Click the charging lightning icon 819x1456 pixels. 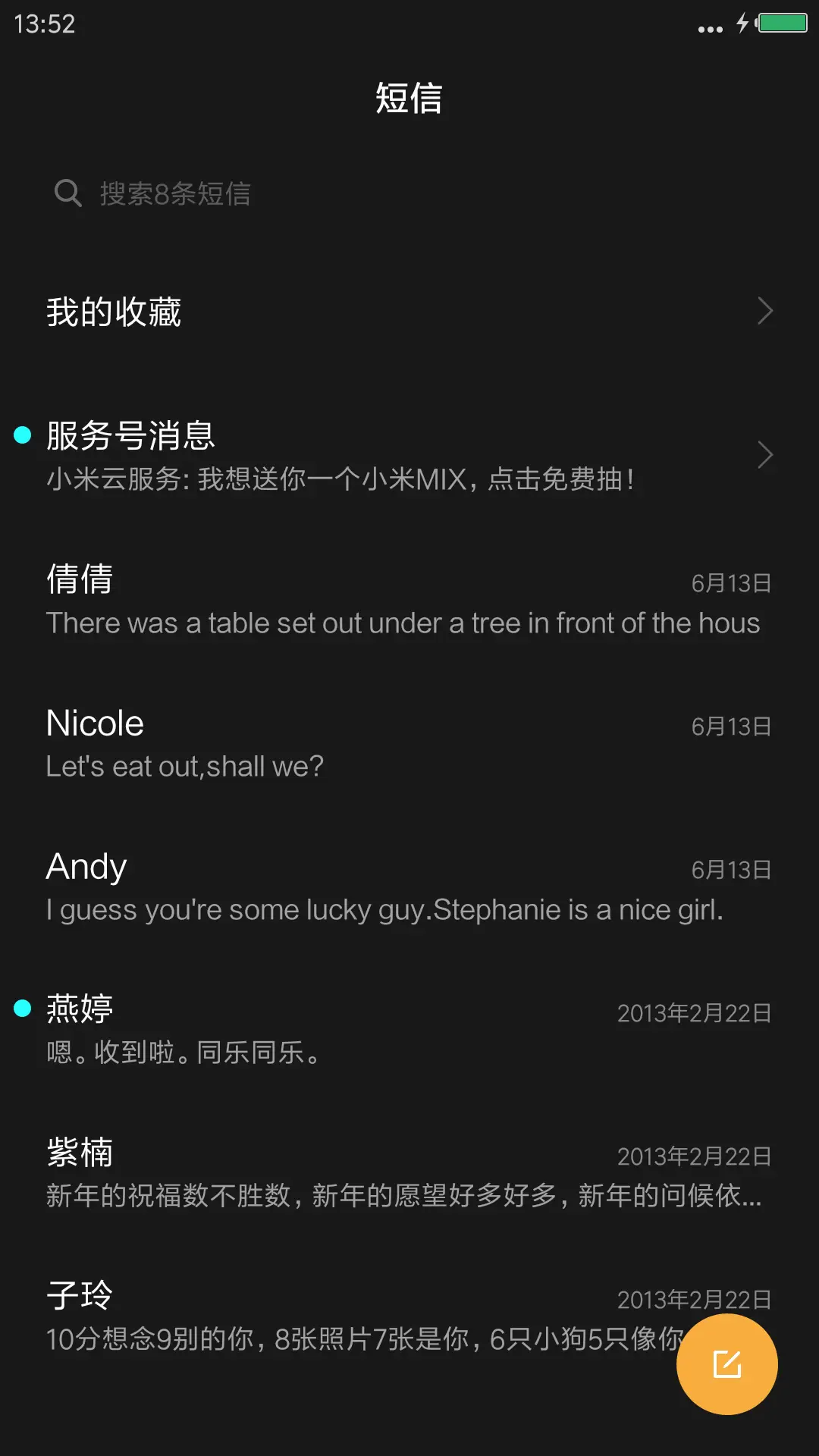tap(742, 24)
